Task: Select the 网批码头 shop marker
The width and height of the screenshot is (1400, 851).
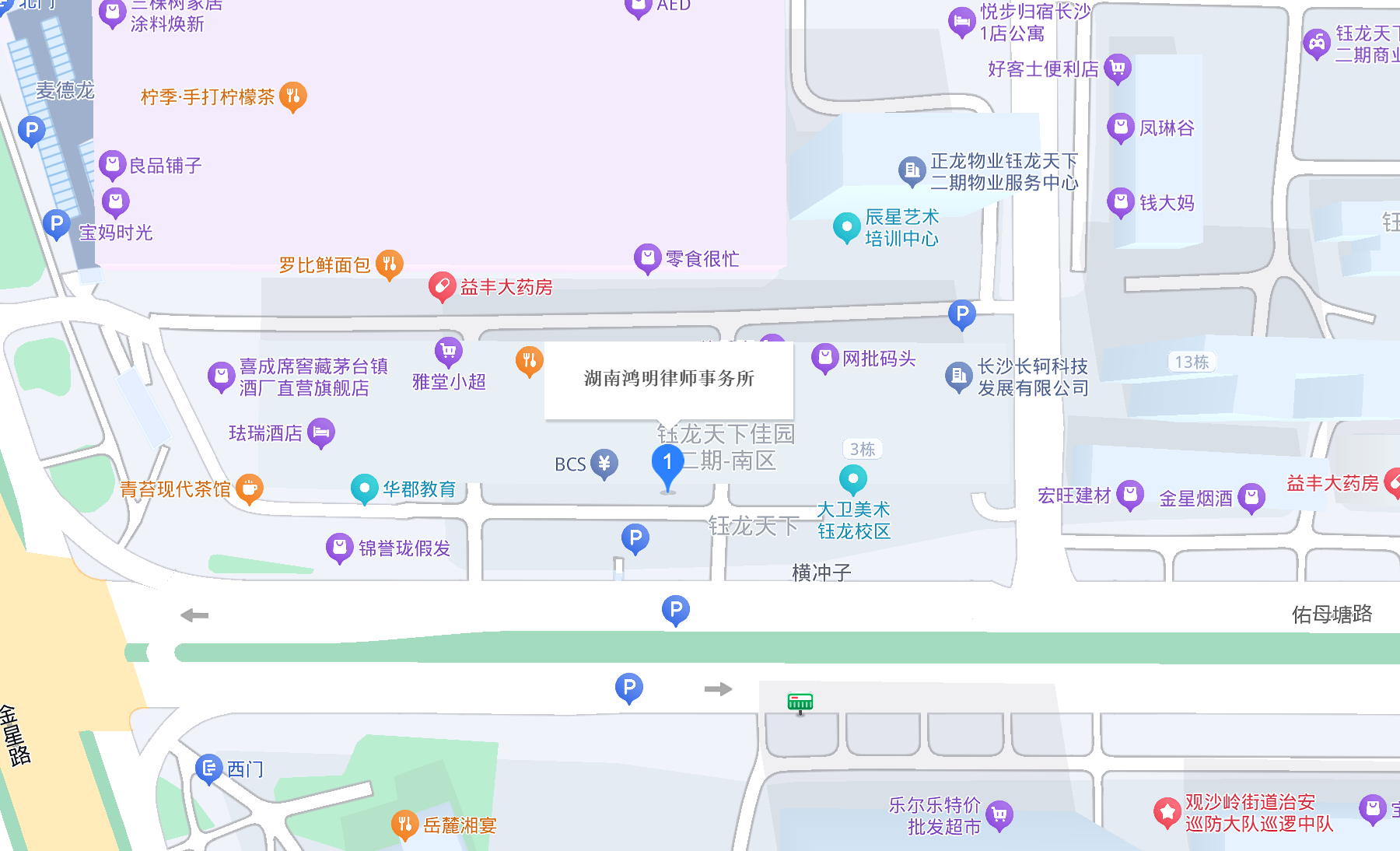Action: click(x=824, y=358)
